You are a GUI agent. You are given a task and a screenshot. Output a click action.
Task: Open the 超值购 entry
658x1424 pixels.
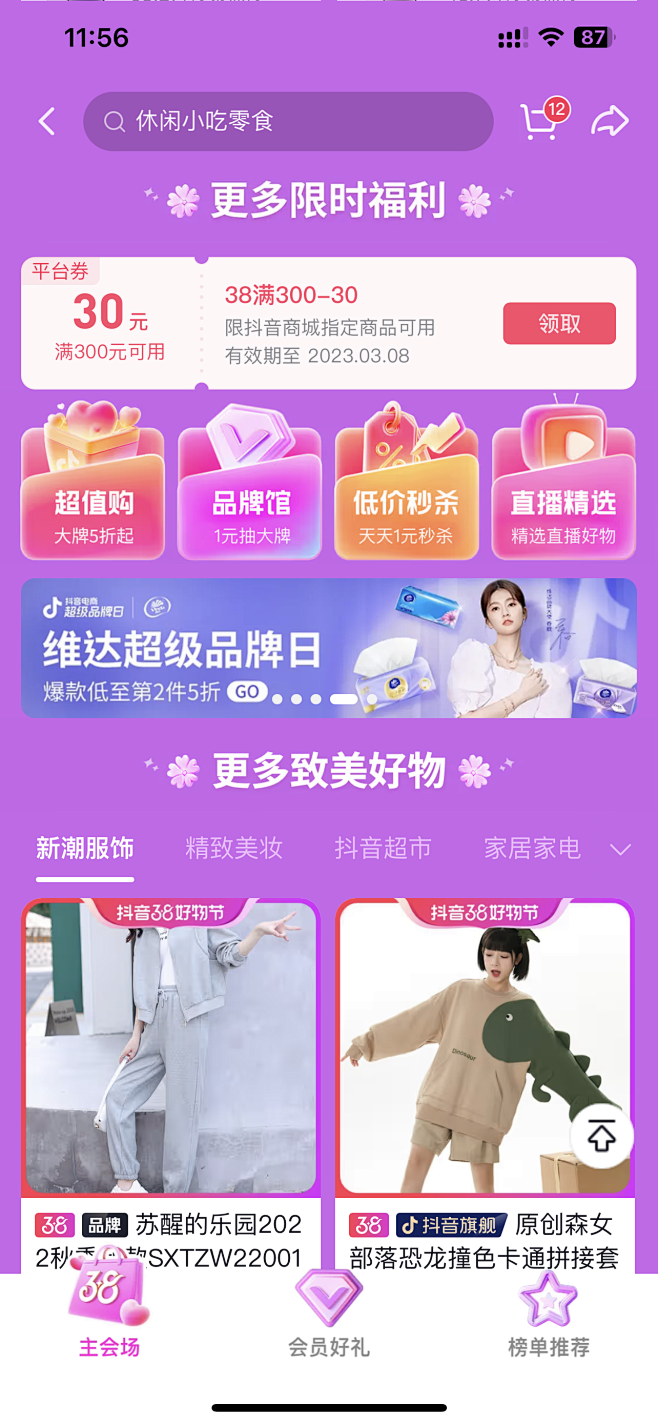tap(93, 481)
